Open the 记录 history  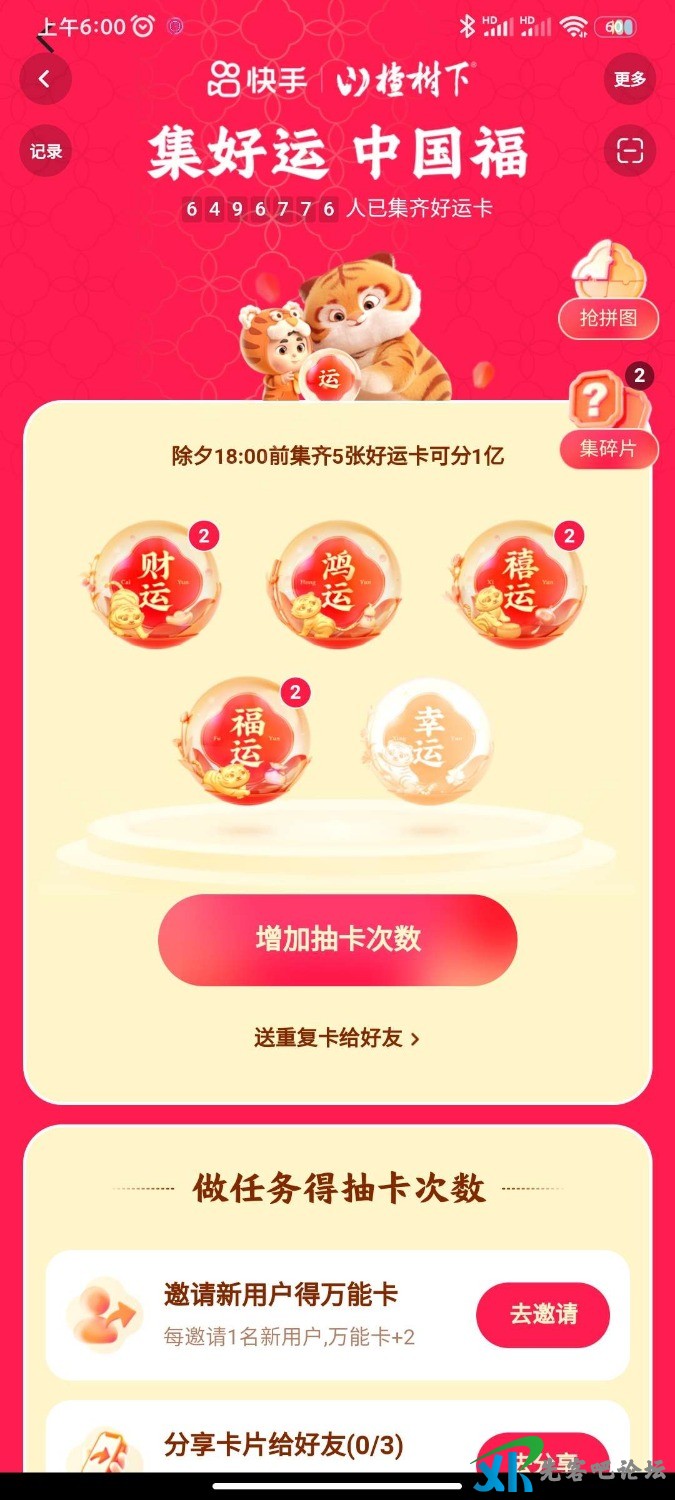(46, 151)
